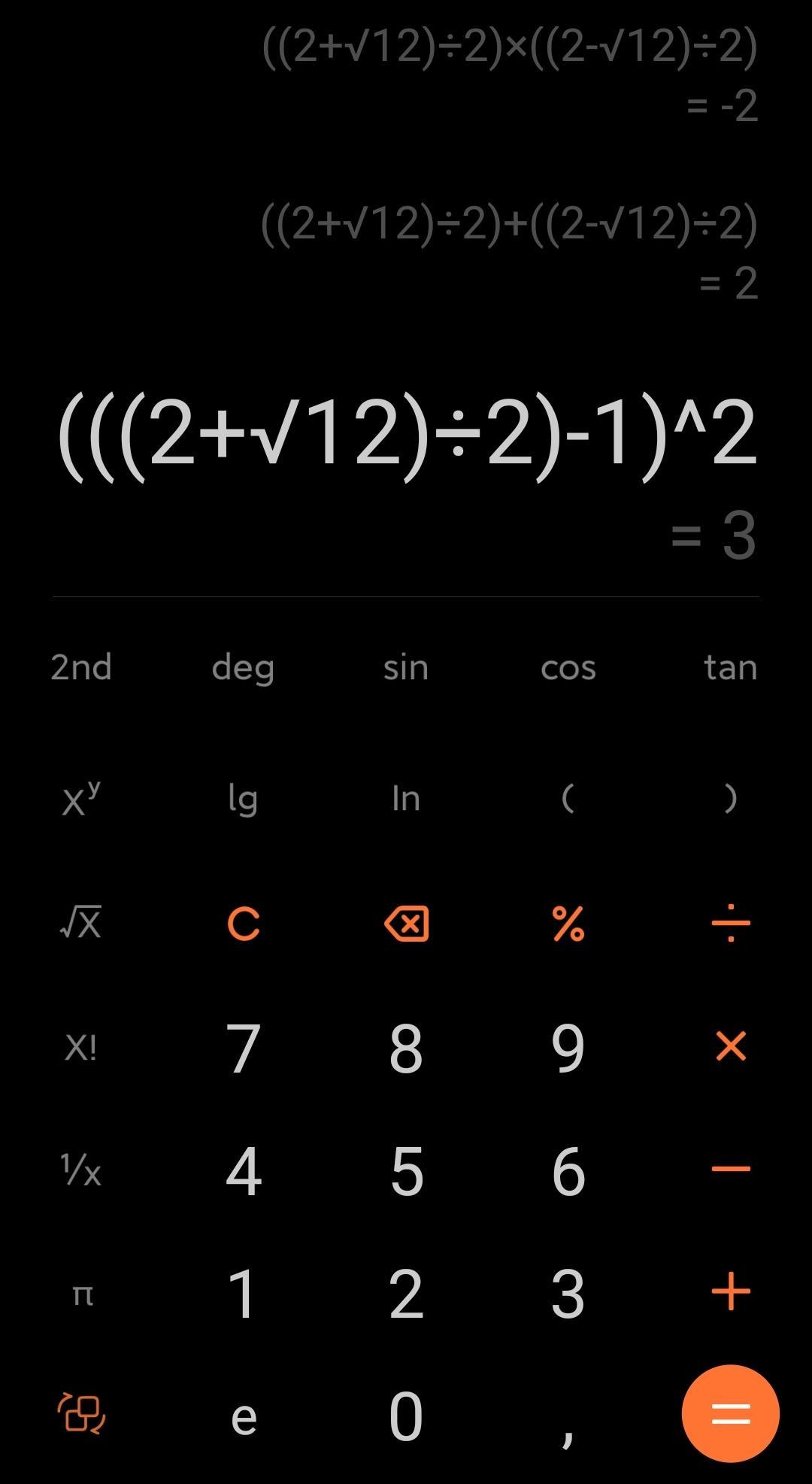Insert the sin function
812x1484 pixels.
click(x=406, y=667)
